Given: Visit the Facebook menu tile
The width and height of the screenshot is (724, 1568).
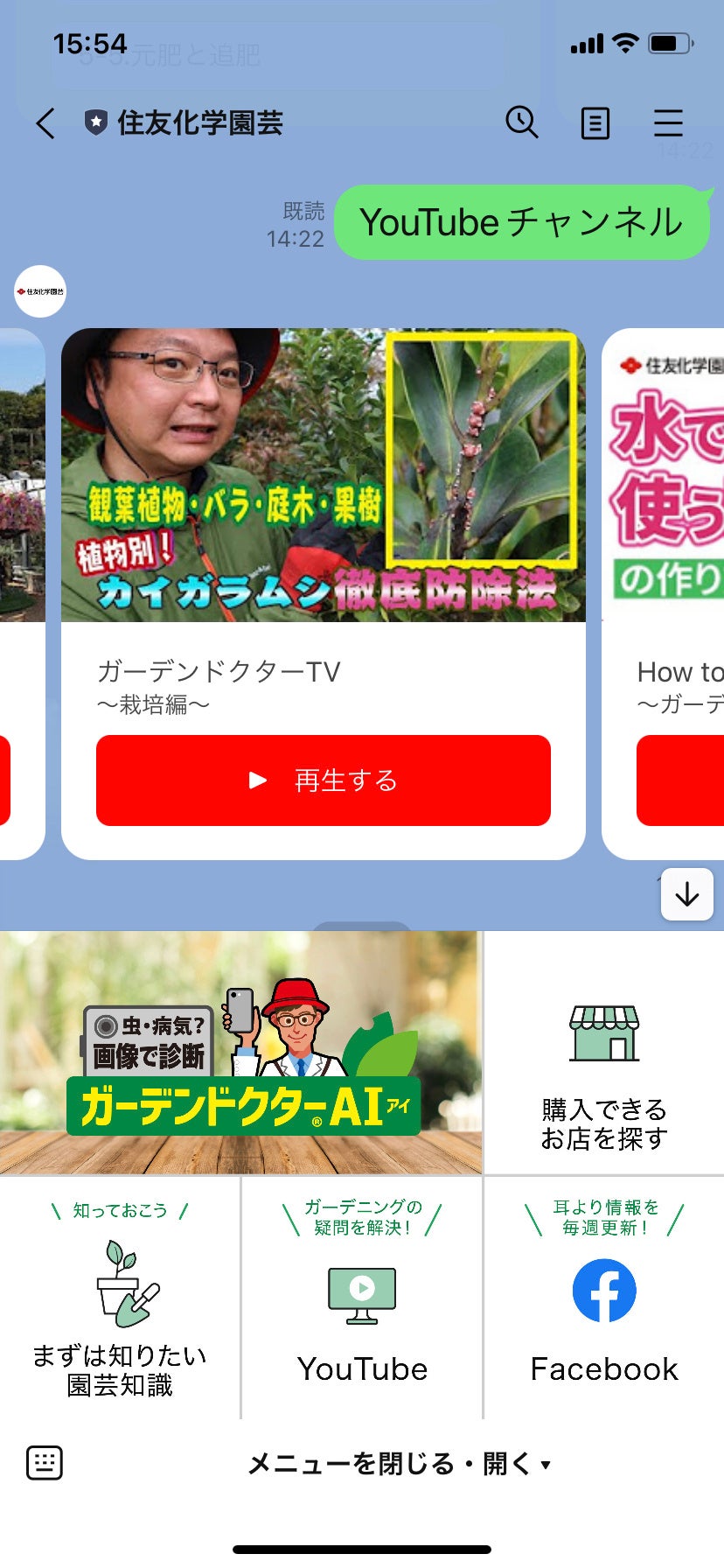Looking at the screenshot, I should [x=604, y=1298].
